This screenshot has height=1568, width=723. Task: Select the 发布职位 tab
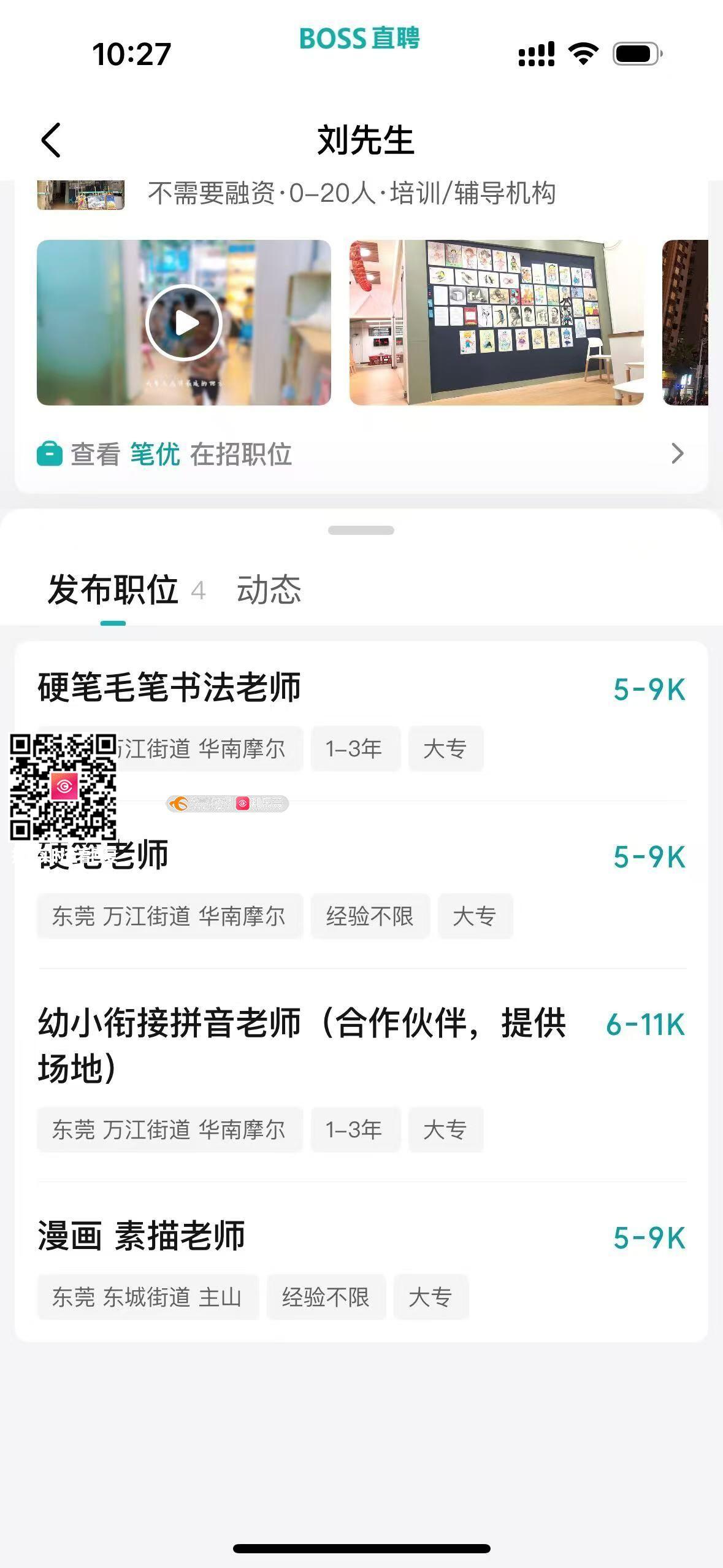[x=113, y=590]
